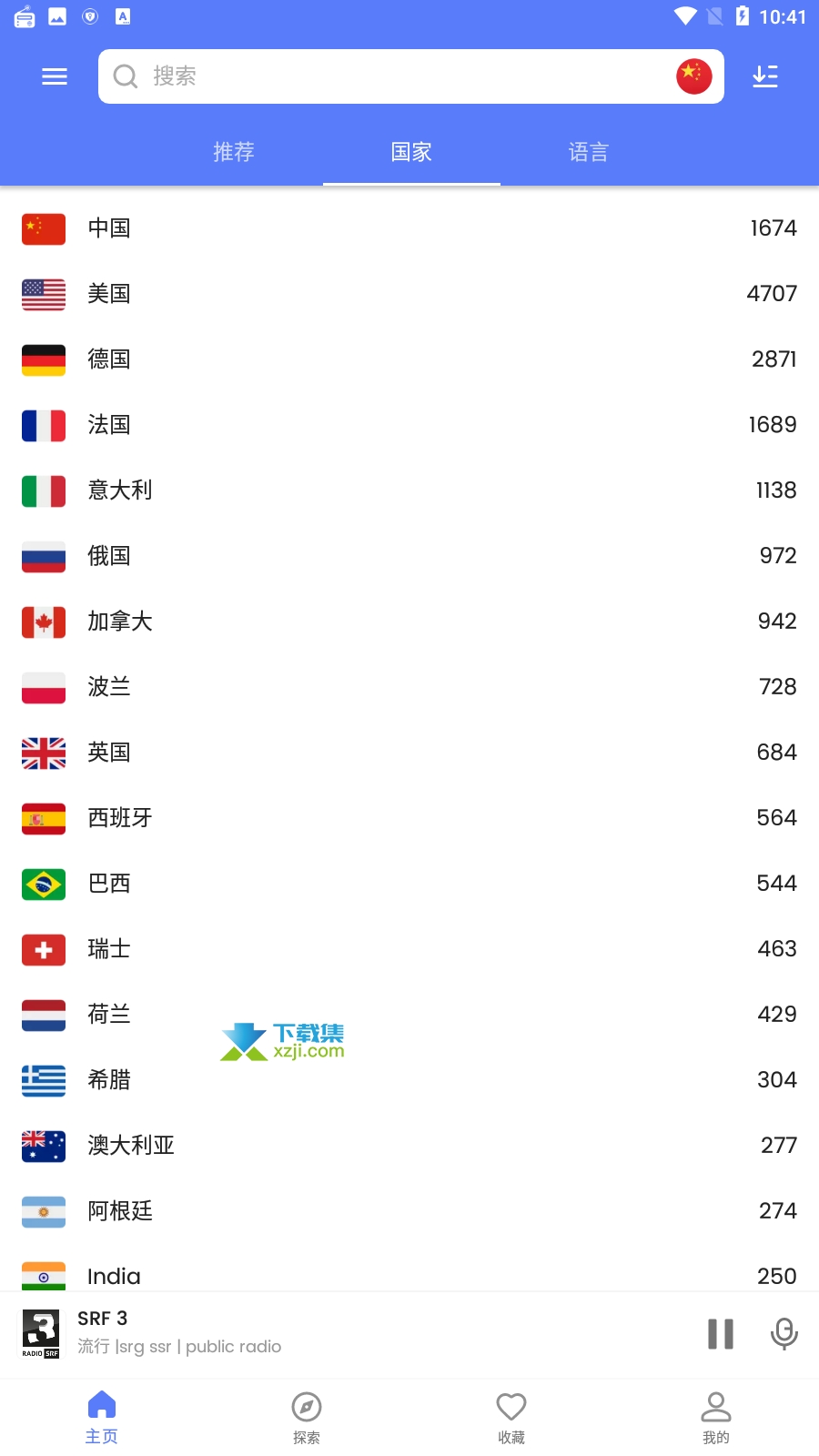The height and width of the screenshot is (1456, 819).
Task: Open the 收藏 favorites tab
Action: click(x=511, y=1417)
